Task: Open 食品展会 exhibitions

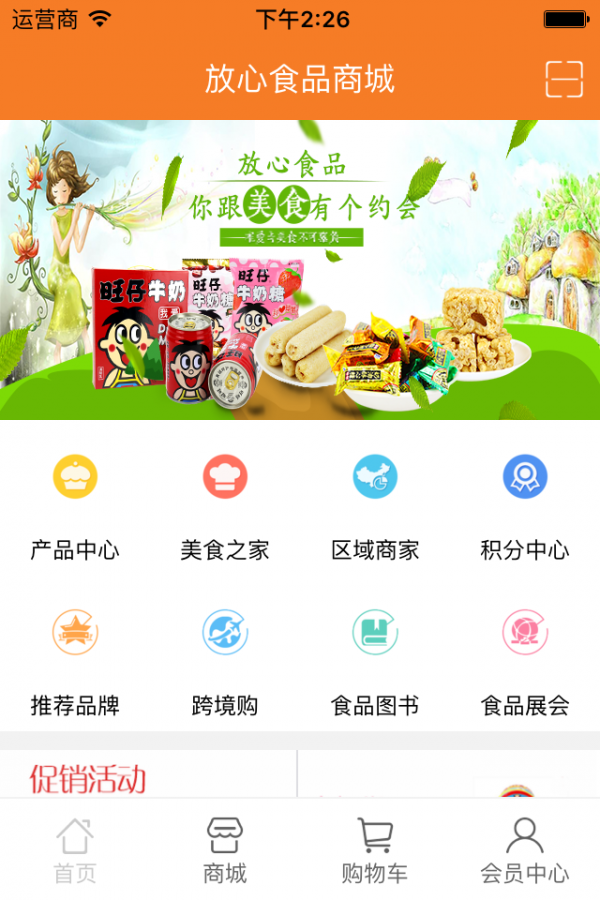Action: pyautogui.click(x=525, y=662)
